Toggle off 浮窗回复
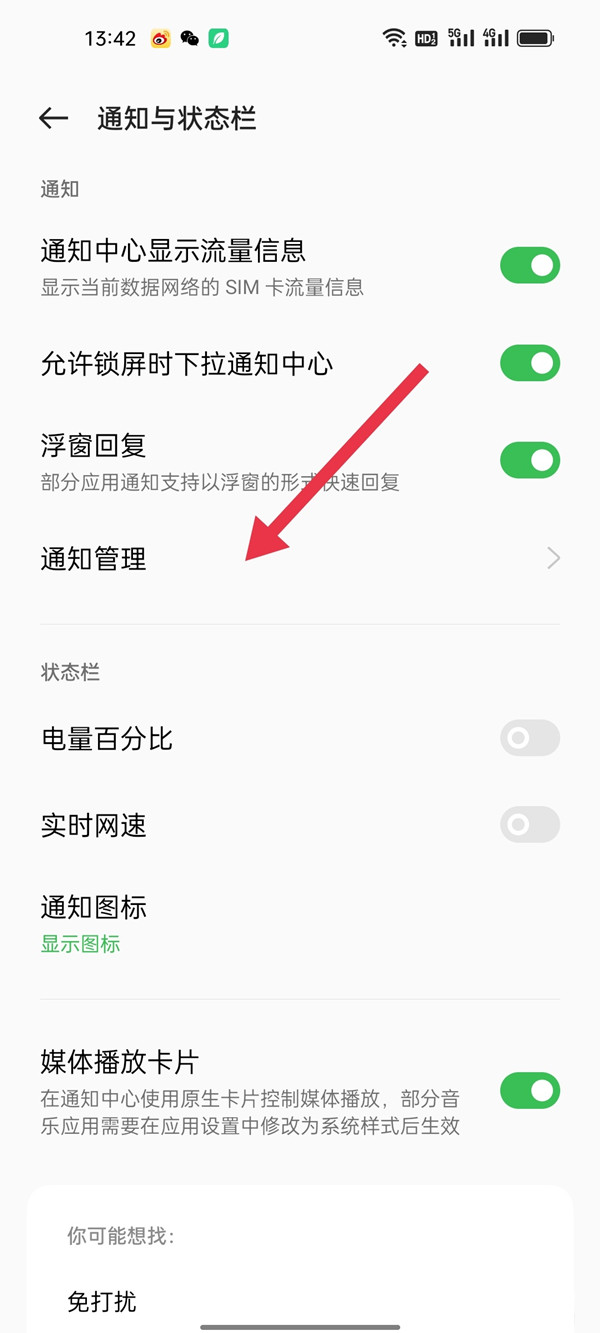Image resolution: width=600 pixels, height=1333 pixels. (530, 460)
